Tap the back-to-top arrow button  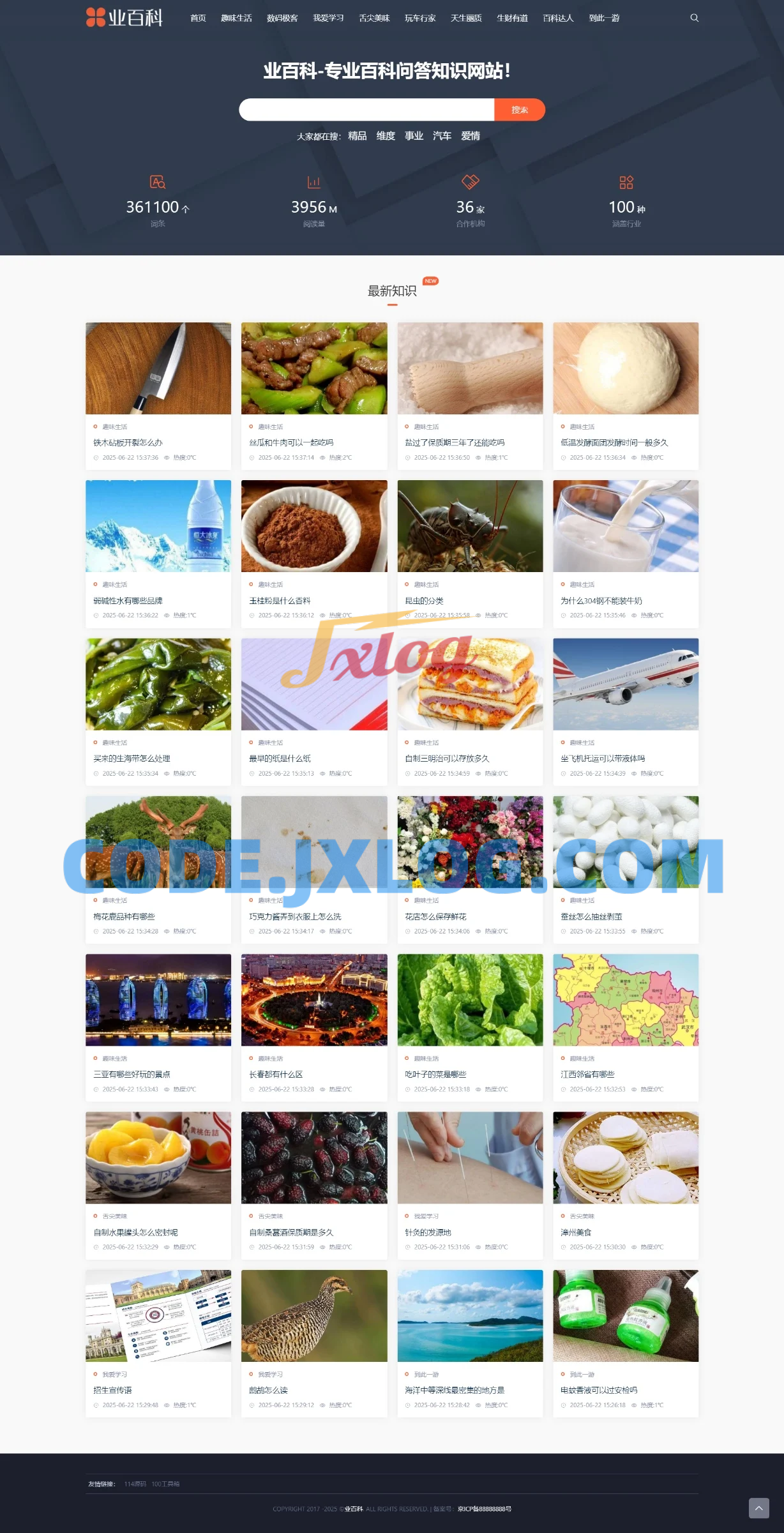(x=758, y=1508)
